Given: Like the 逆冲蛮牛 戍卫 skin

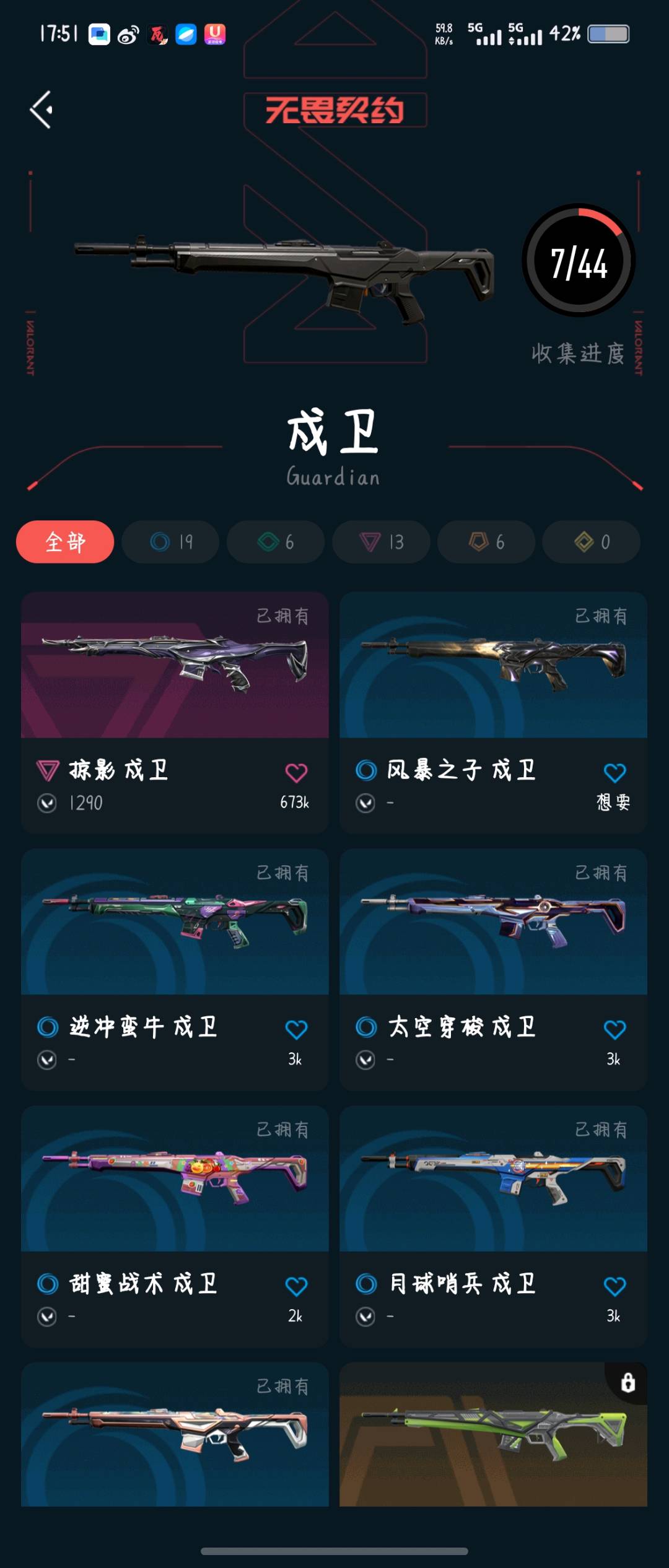Looking at the screenshot, I should pos(296,1029).
